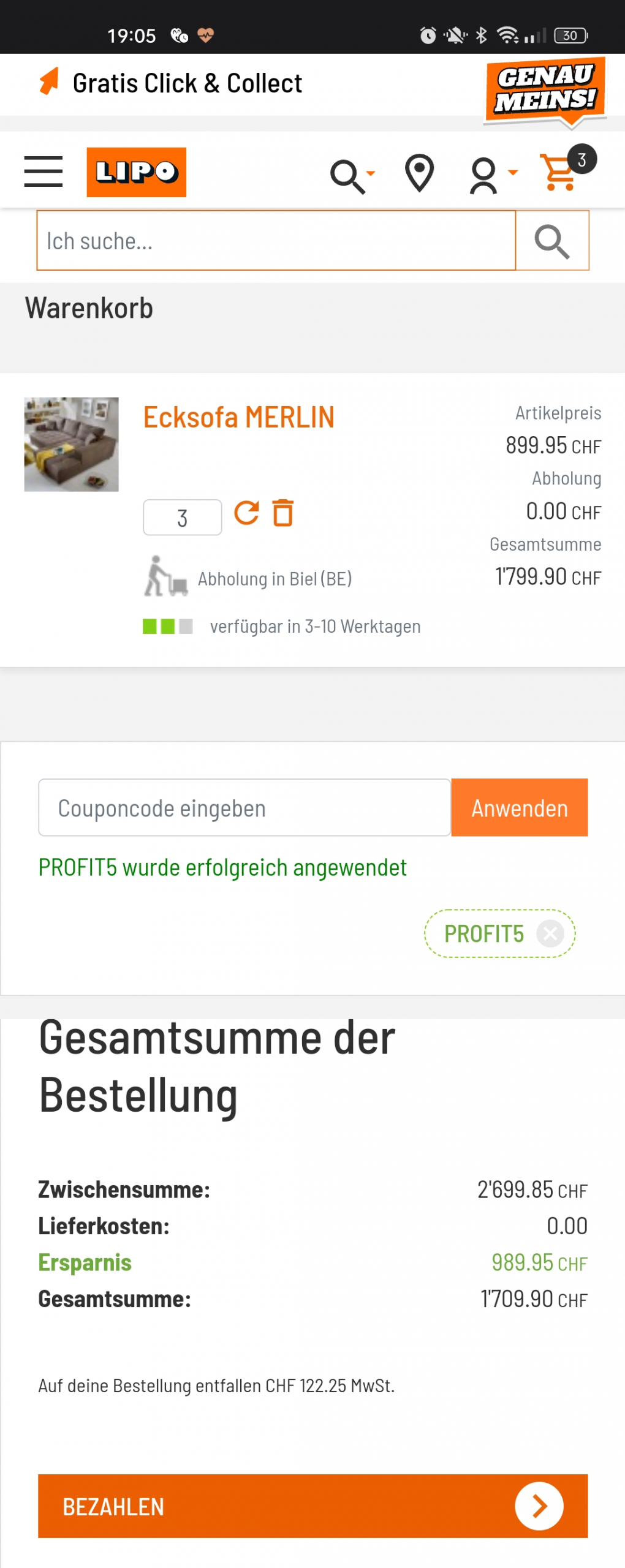The width and height of the screenshot is (625, 1568).
Task: Focus the Couponcode eingeben field
Action: click(244, 808)
